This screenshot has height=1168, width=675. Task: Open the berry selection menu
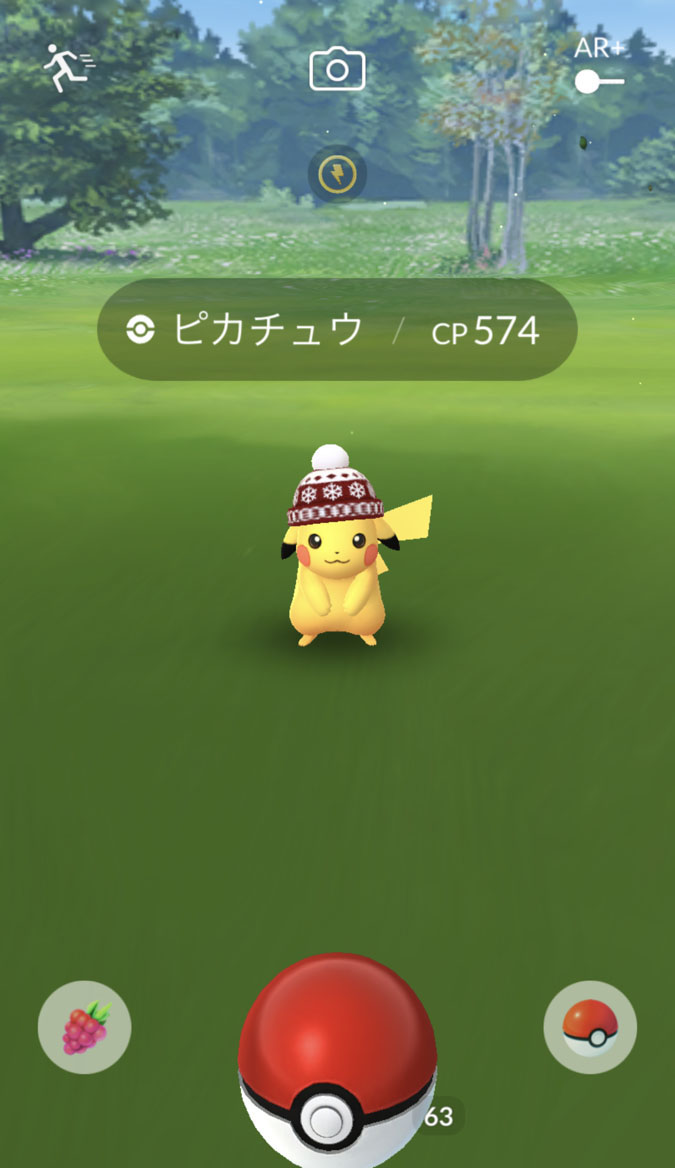85,1027
